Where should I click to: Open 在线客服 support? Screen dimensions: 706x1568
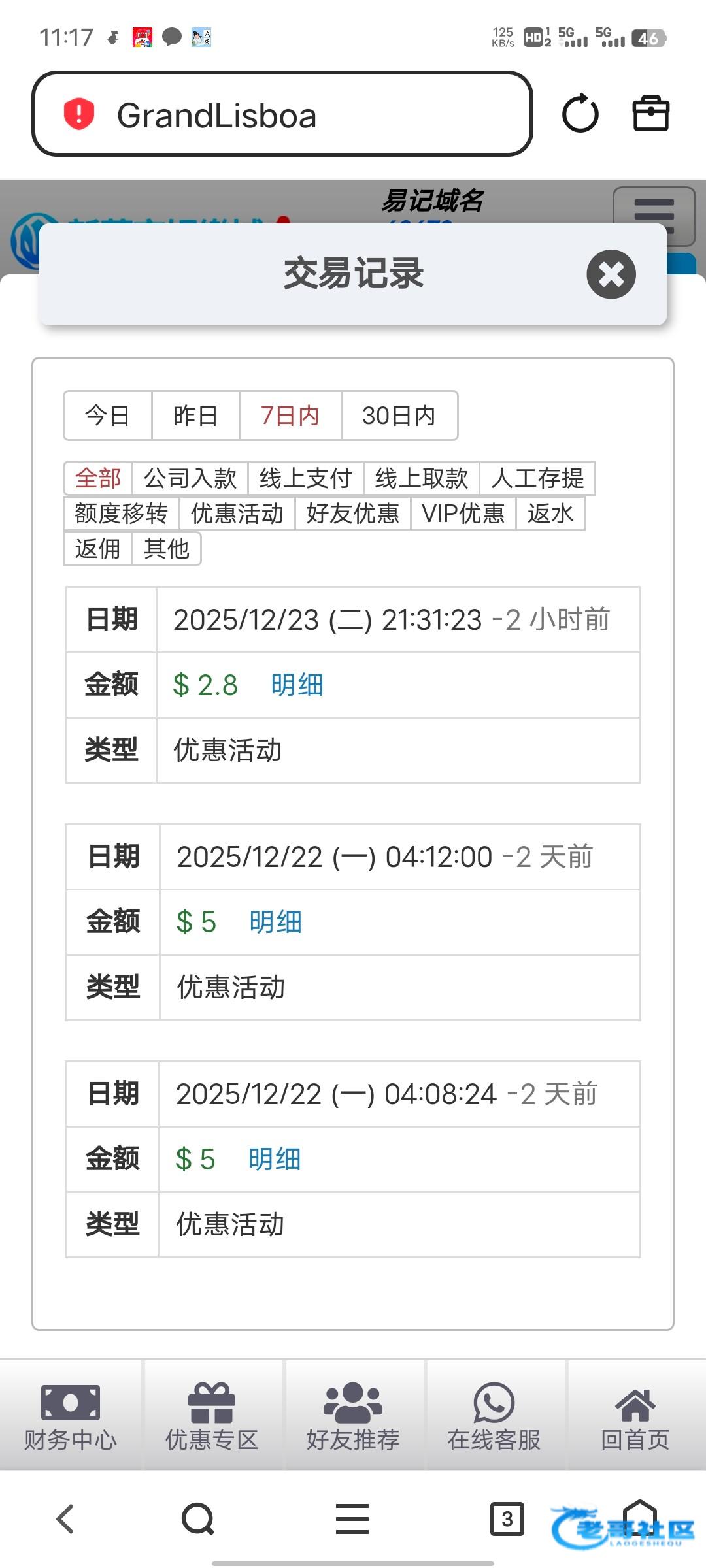coord(494,1416)
